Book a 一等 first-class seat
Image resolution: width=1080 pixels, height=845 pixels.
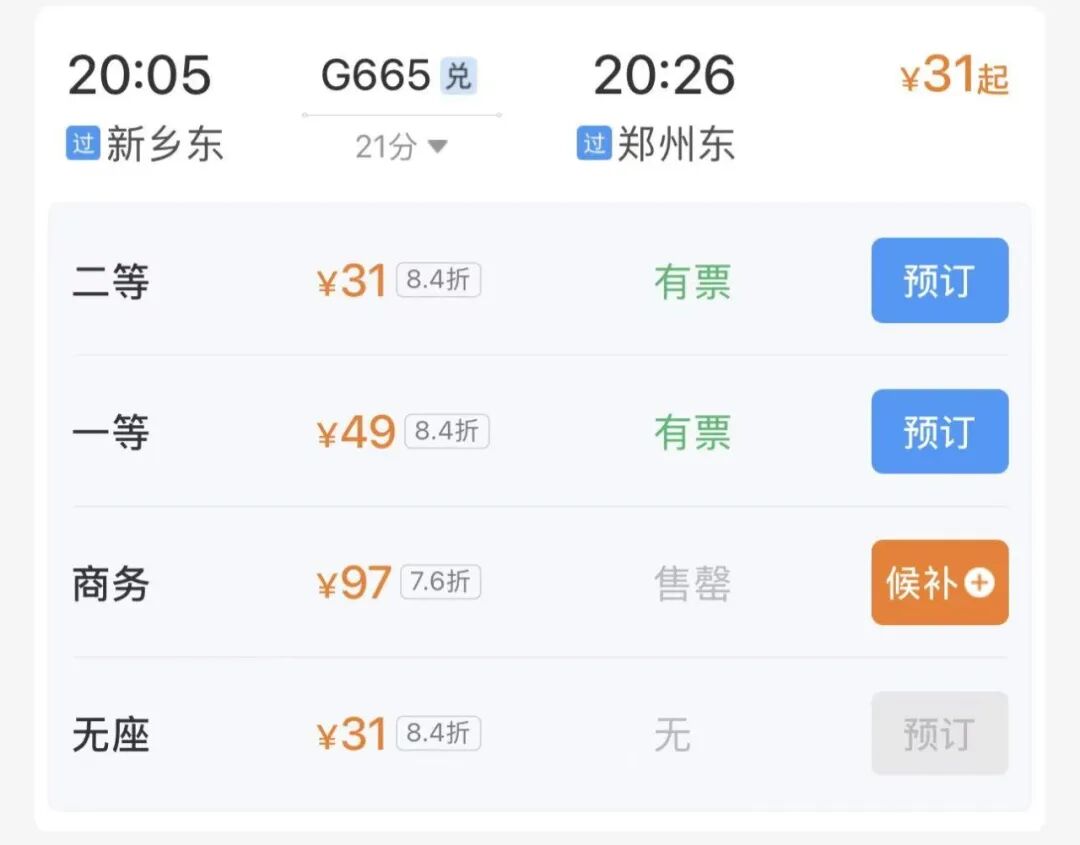(x=939, y=432)
